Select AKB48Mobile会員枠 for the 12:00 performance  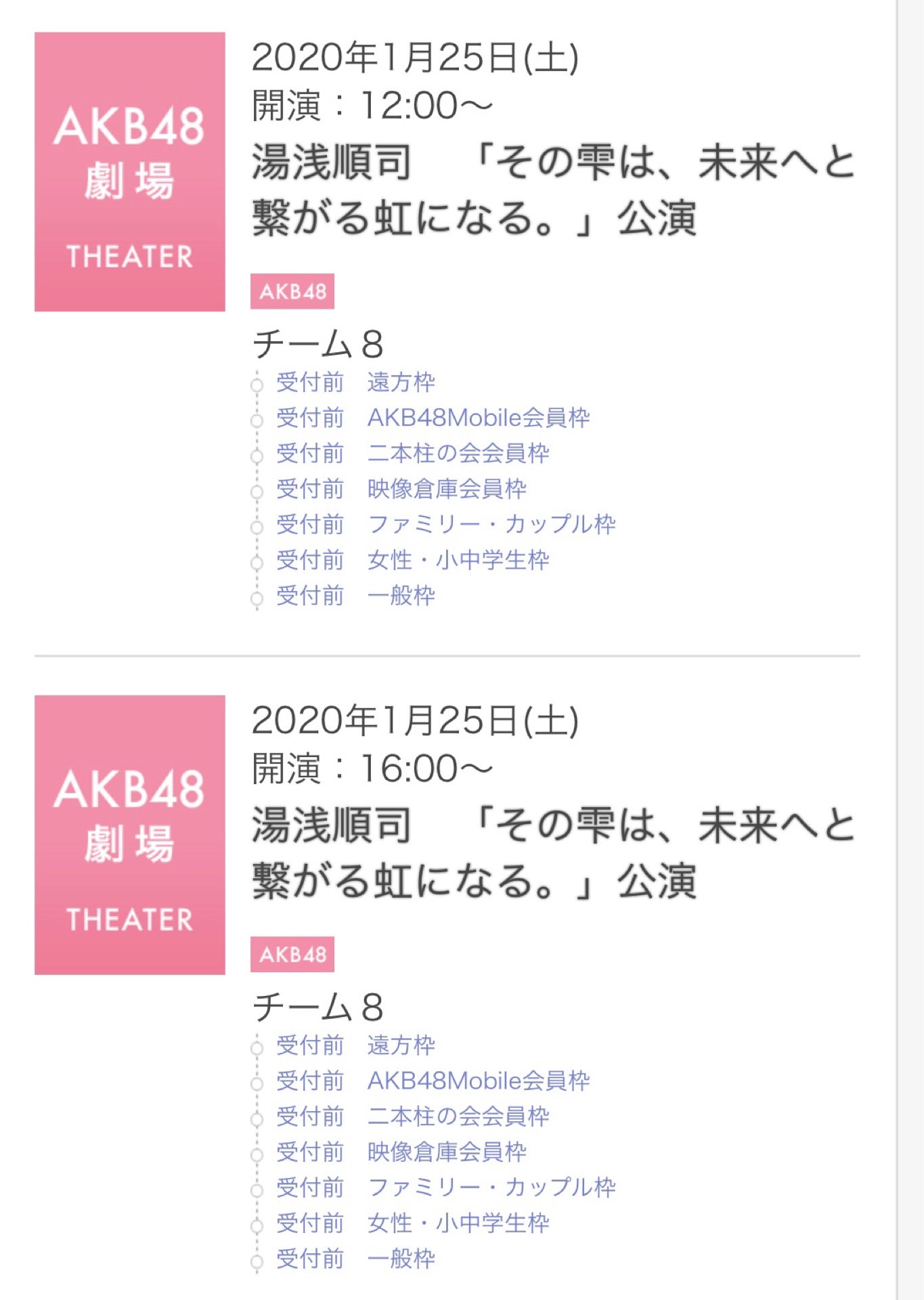(x=433, y=418)
